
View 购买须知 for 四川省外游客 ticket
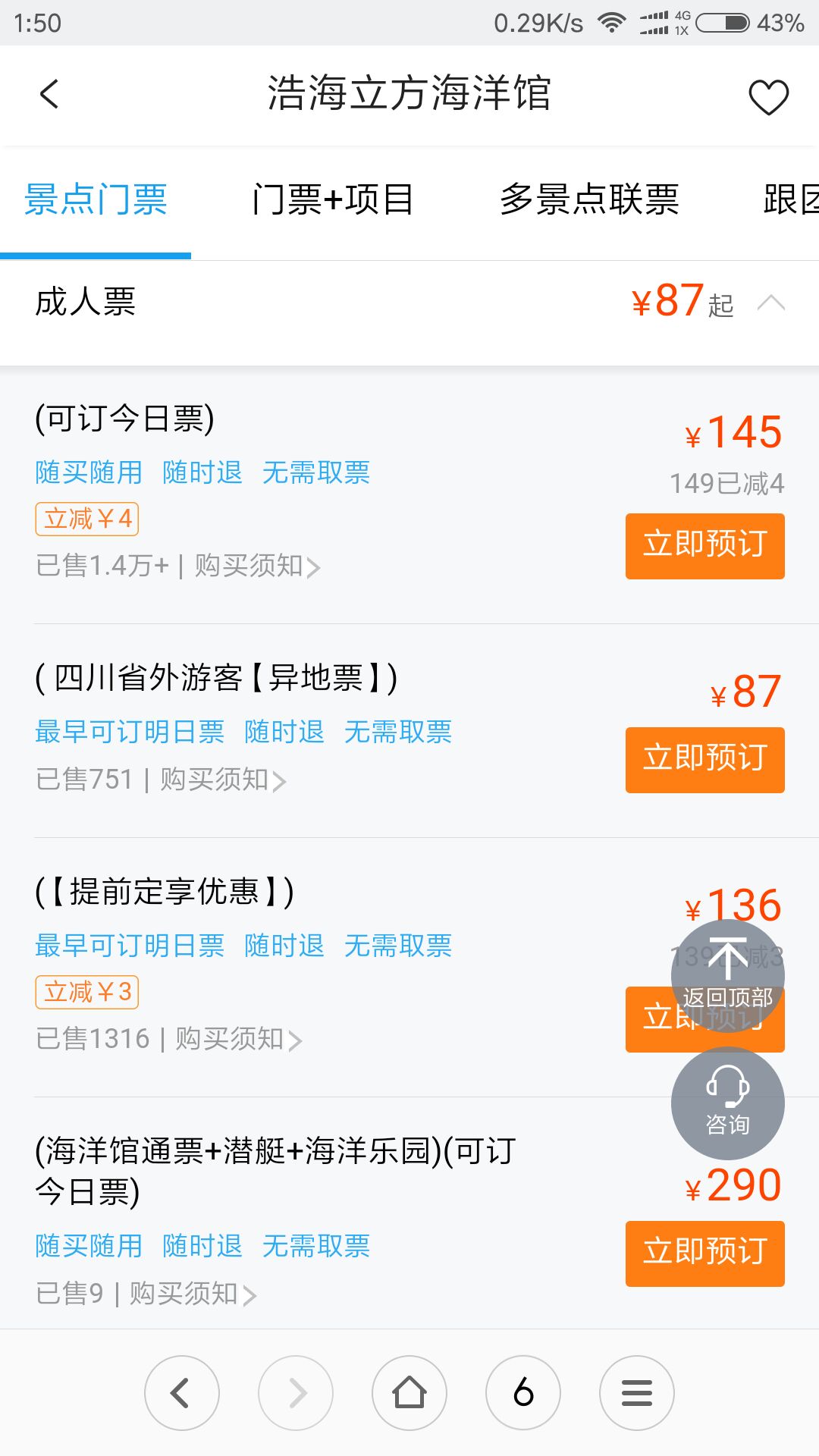[223, 780]
